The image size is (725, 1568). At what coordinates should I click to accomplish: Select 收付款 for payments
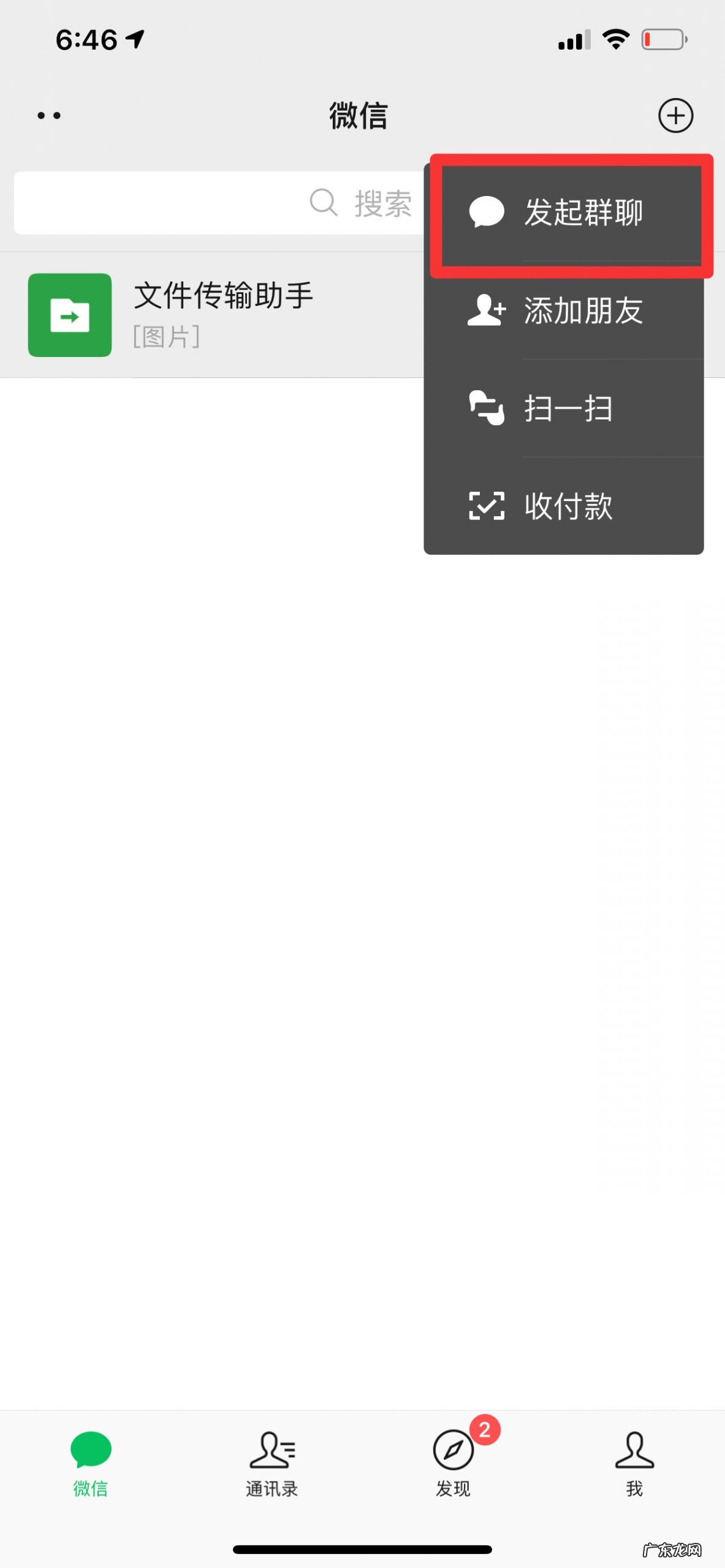click(564, 507)
